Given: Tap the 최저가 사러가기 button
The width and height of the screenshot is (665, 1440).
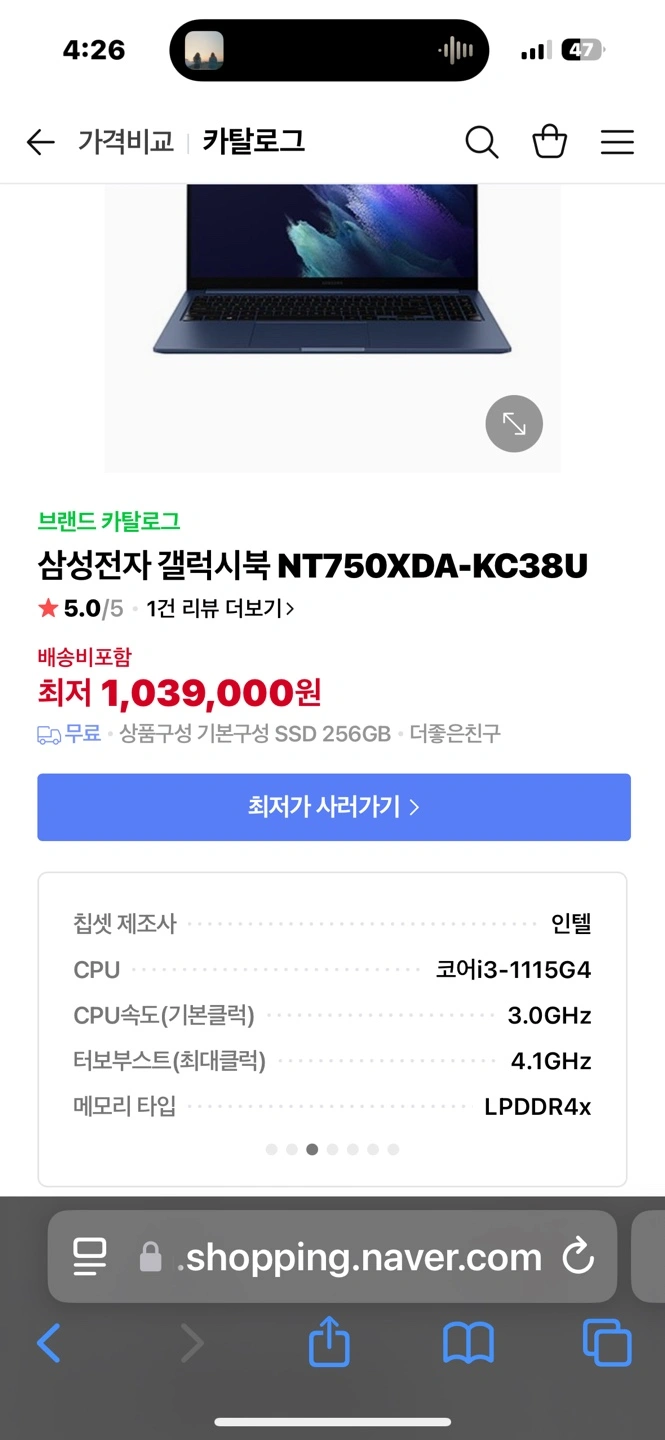Looking at the screenshot, I should click(334, 807).
